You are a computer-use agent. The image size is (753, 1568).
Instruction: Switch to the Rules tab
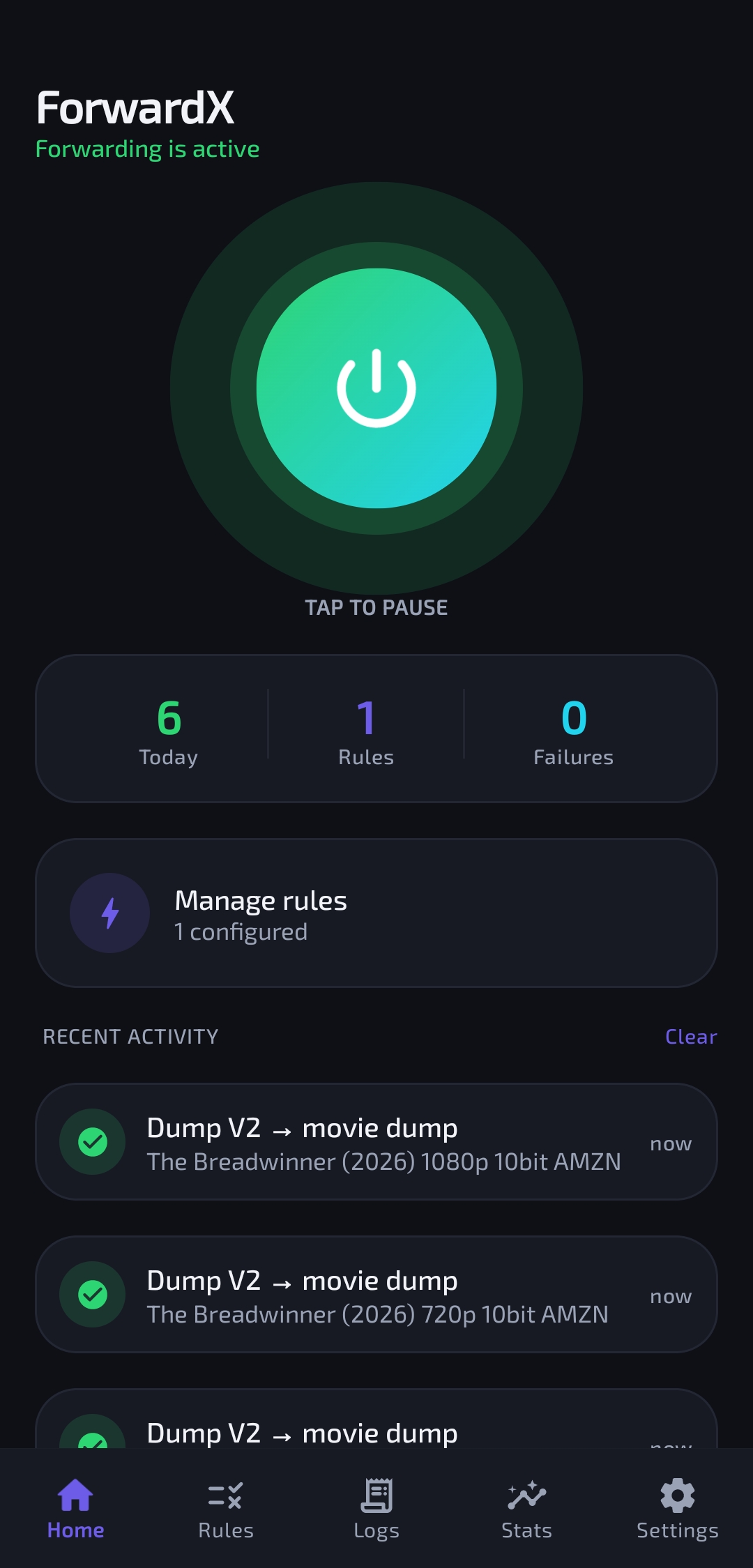(x=226, y=1509)
